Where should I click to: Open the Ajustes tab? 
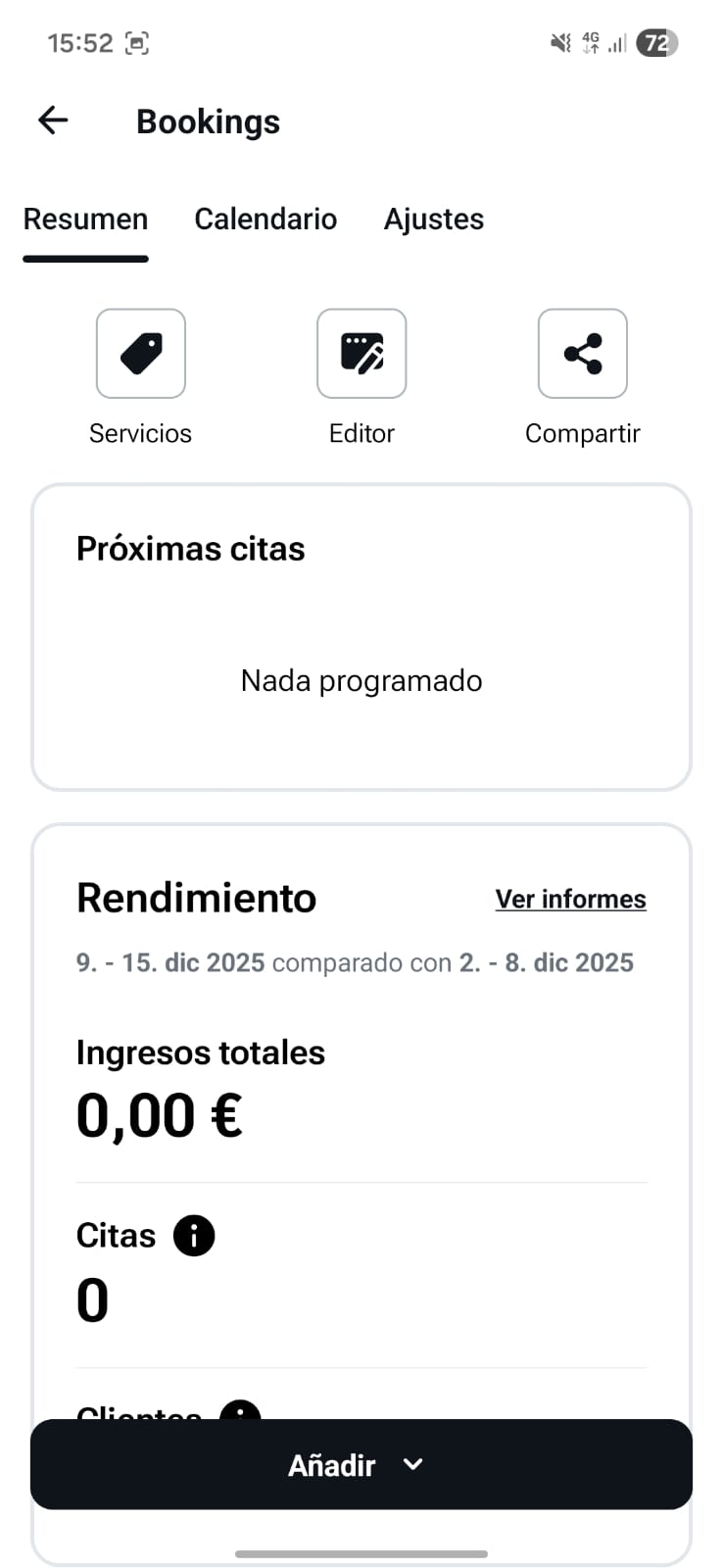click(x=433, y=219)
